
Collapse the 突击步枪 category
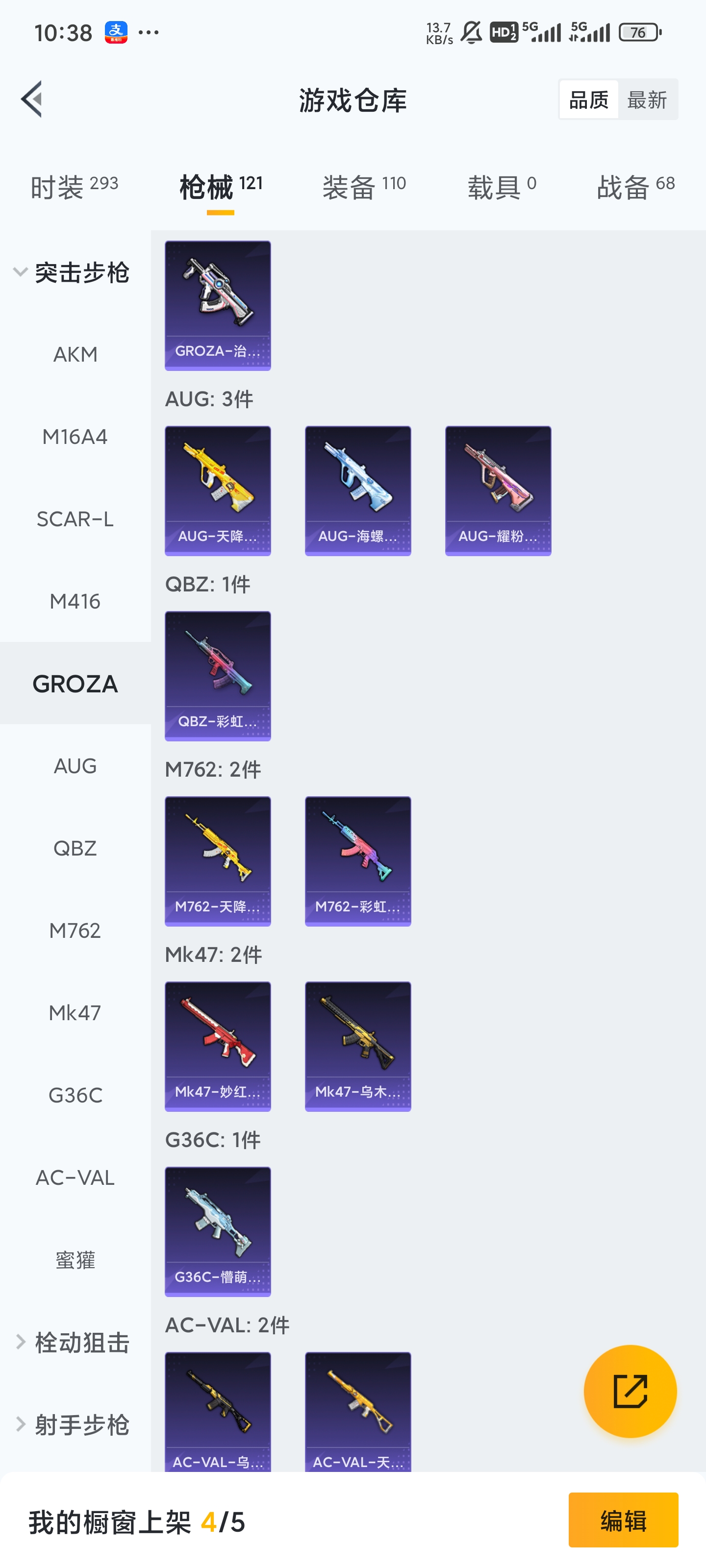click(72, 273)
